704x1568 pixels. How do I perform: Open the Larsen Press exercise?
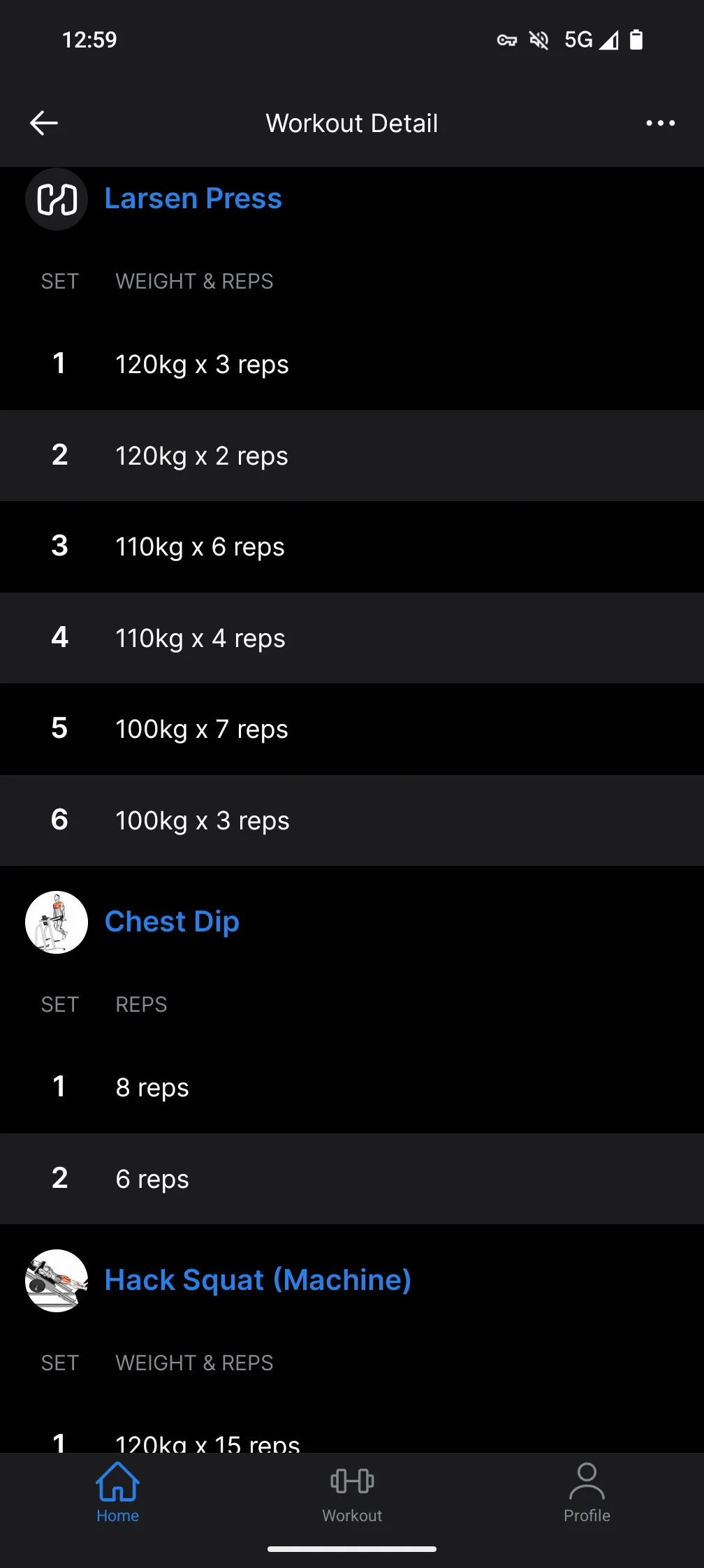point(193,198)
